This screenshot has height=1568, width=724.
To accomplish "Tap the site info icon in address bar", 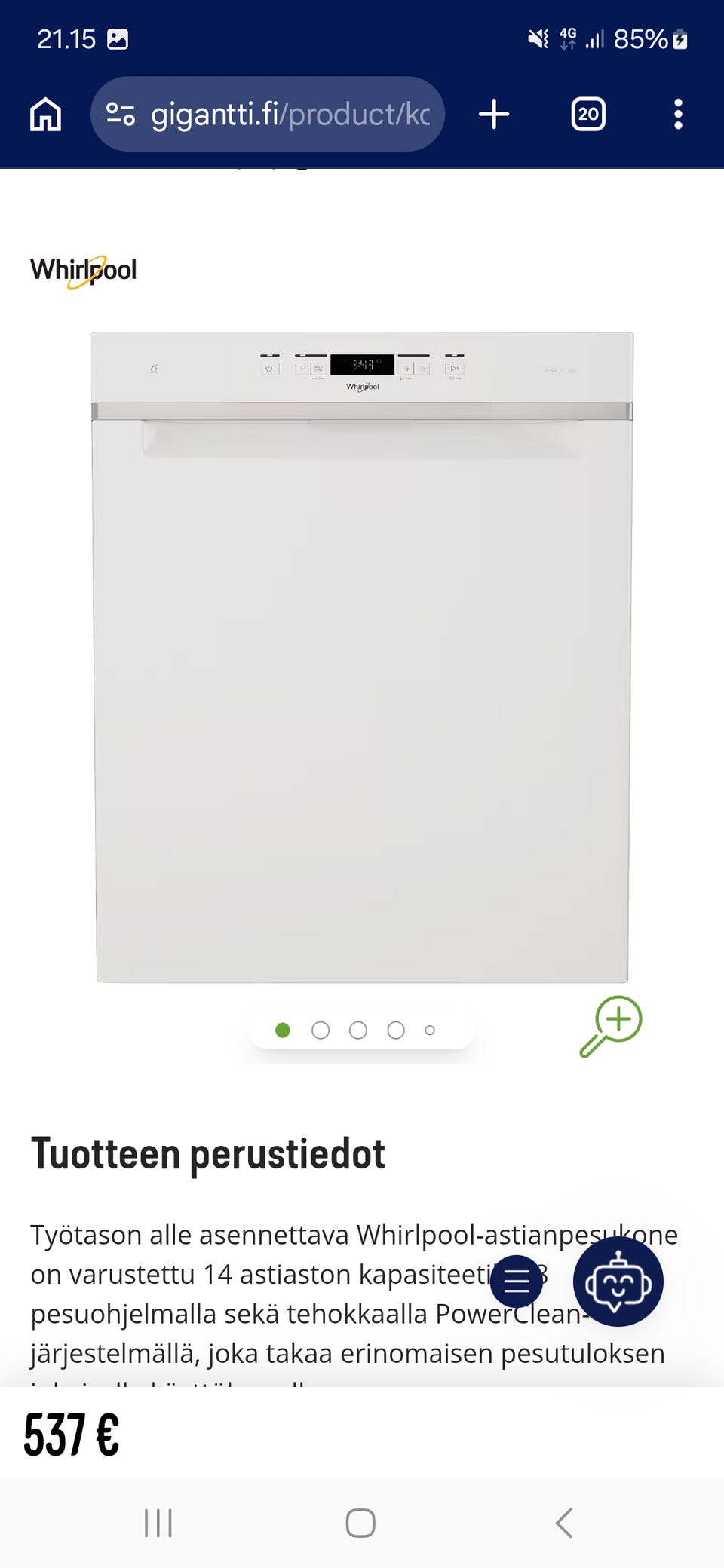I will (121, 115).
